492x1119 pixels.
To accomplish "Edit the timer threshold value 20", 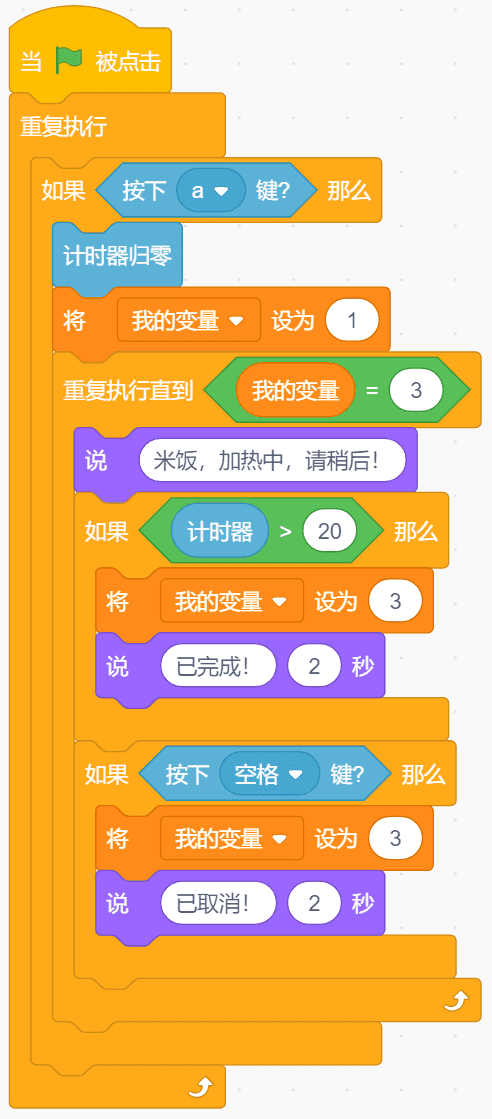I will click(329, 532).
